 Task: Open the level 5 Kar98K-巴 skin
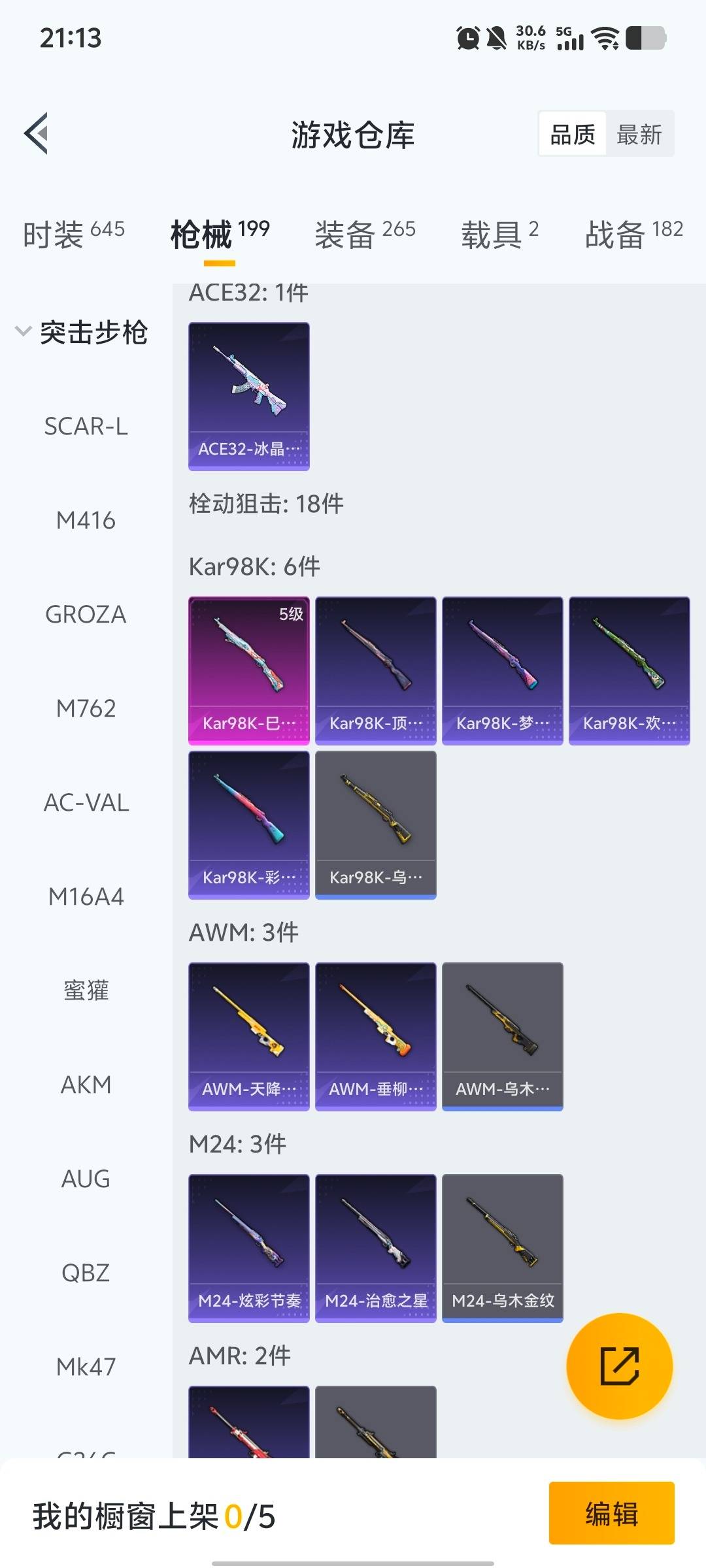[248, 669]
